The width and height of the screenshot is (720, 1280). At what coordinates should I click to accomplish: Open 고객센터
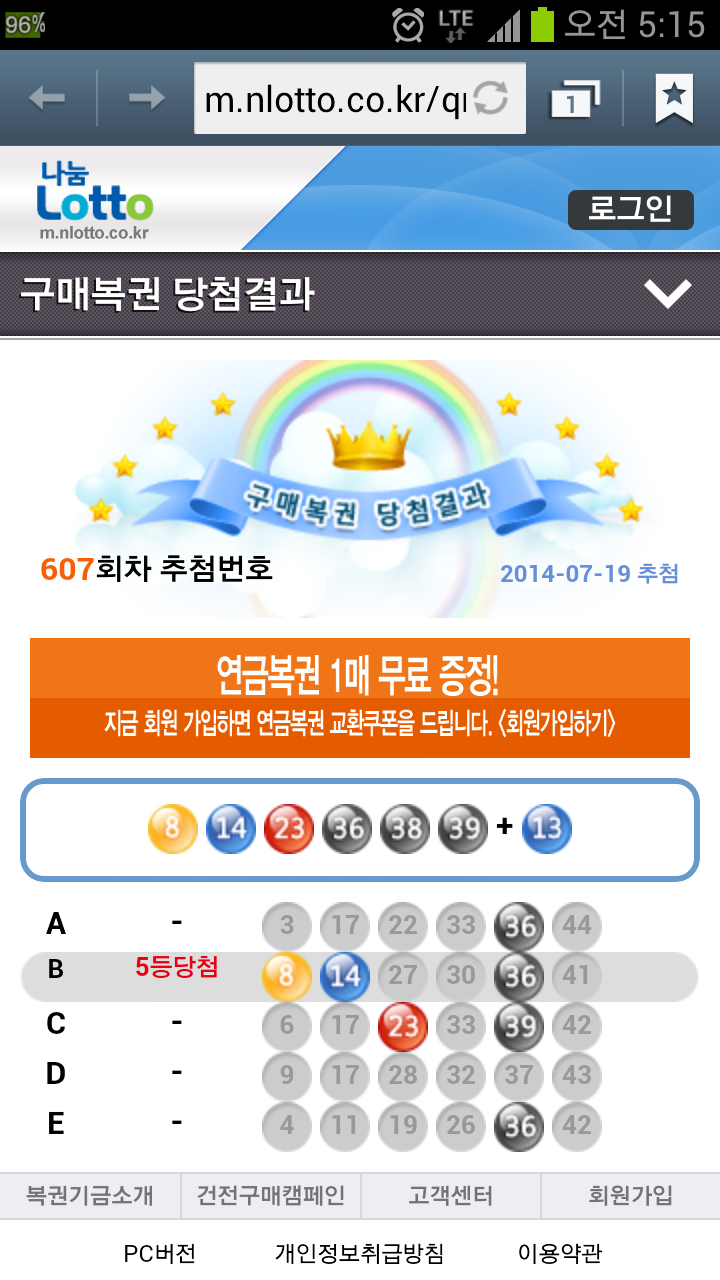450,1195
